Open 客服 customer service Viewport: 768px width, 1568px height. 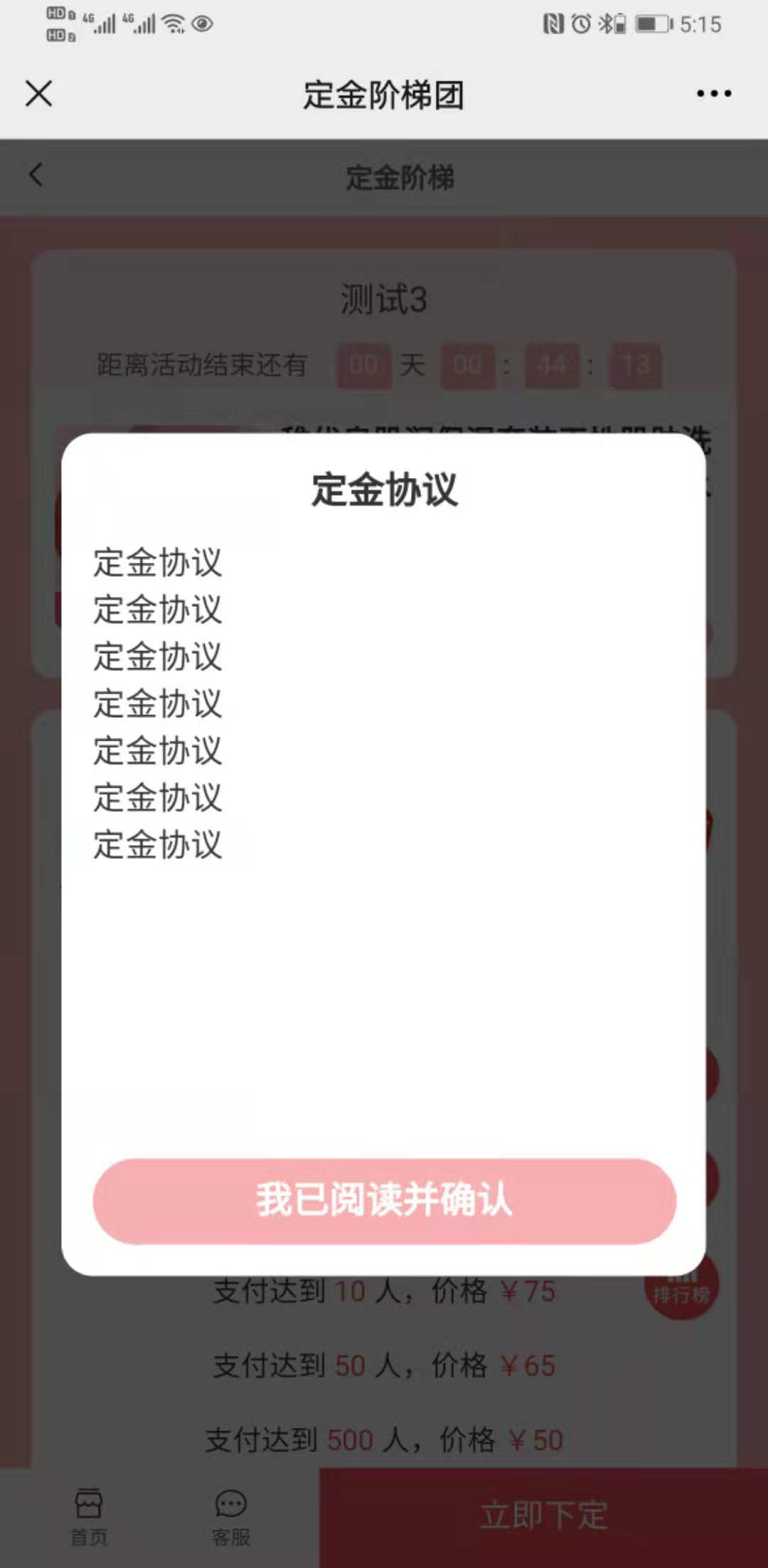pos(230,1517)
